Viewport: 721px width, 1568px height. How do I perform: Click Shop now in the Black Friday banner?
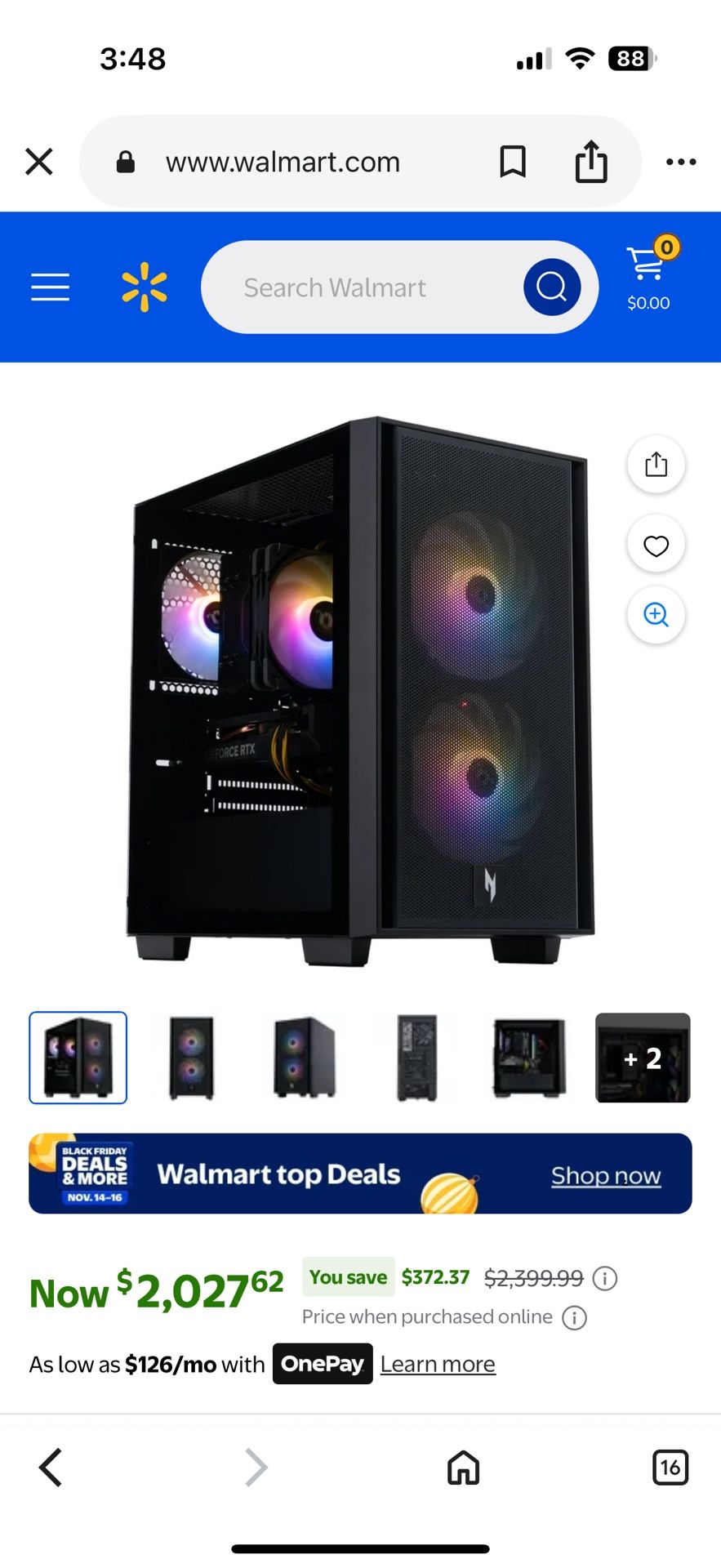(x=605, y=1174)
